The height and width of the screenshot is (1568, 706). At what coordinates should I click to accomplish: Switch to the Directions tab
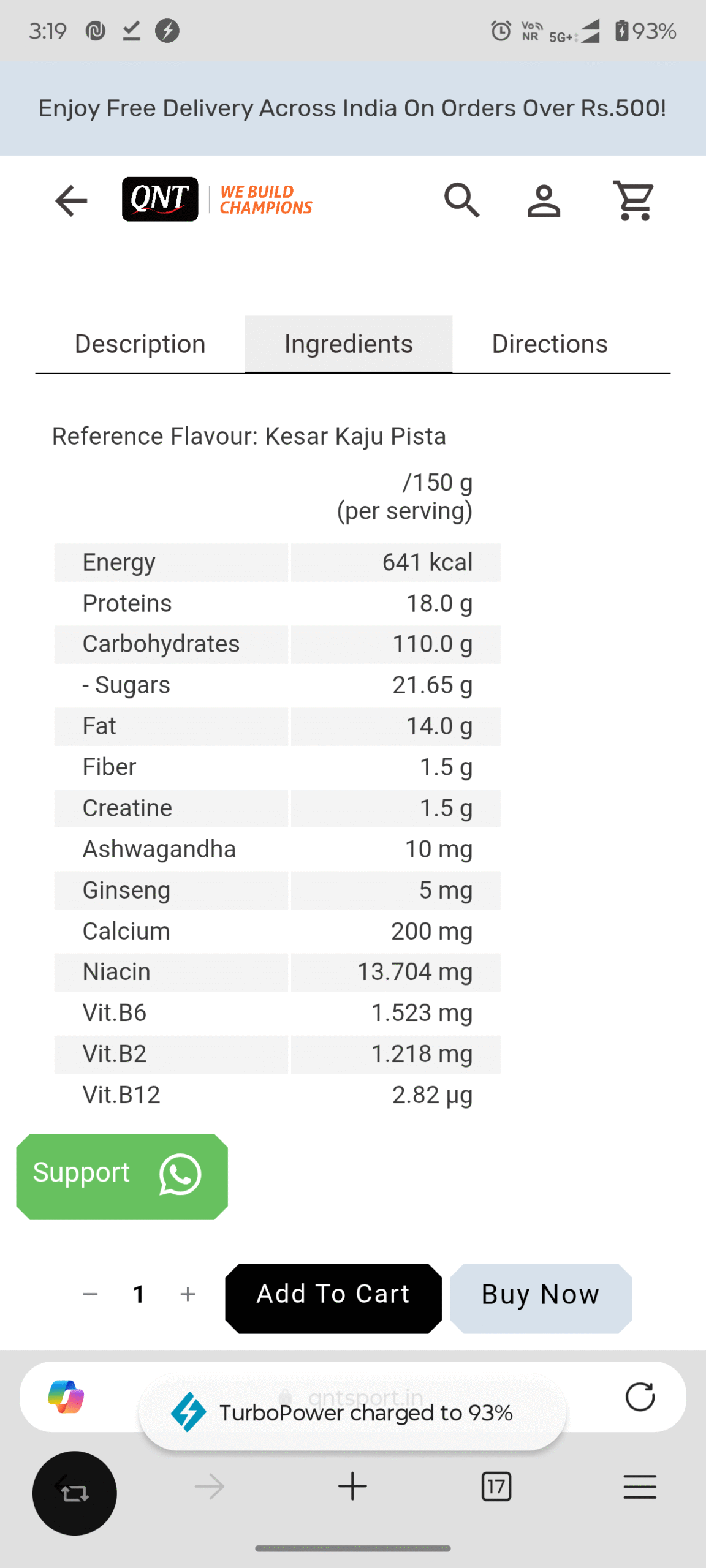[550, 344]
